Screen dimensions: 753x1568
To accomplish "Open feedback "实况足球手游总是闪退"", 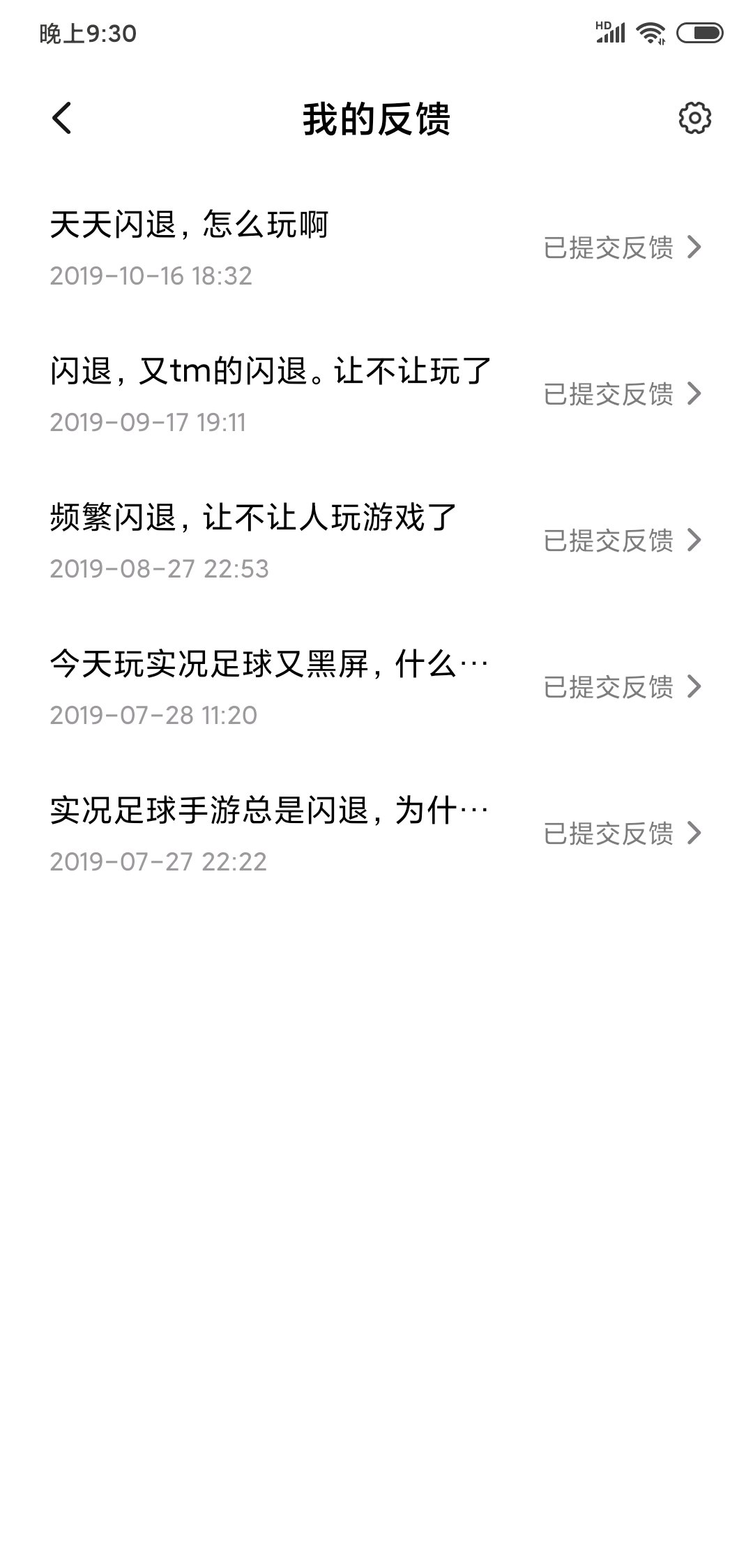I will click(376, 834).
